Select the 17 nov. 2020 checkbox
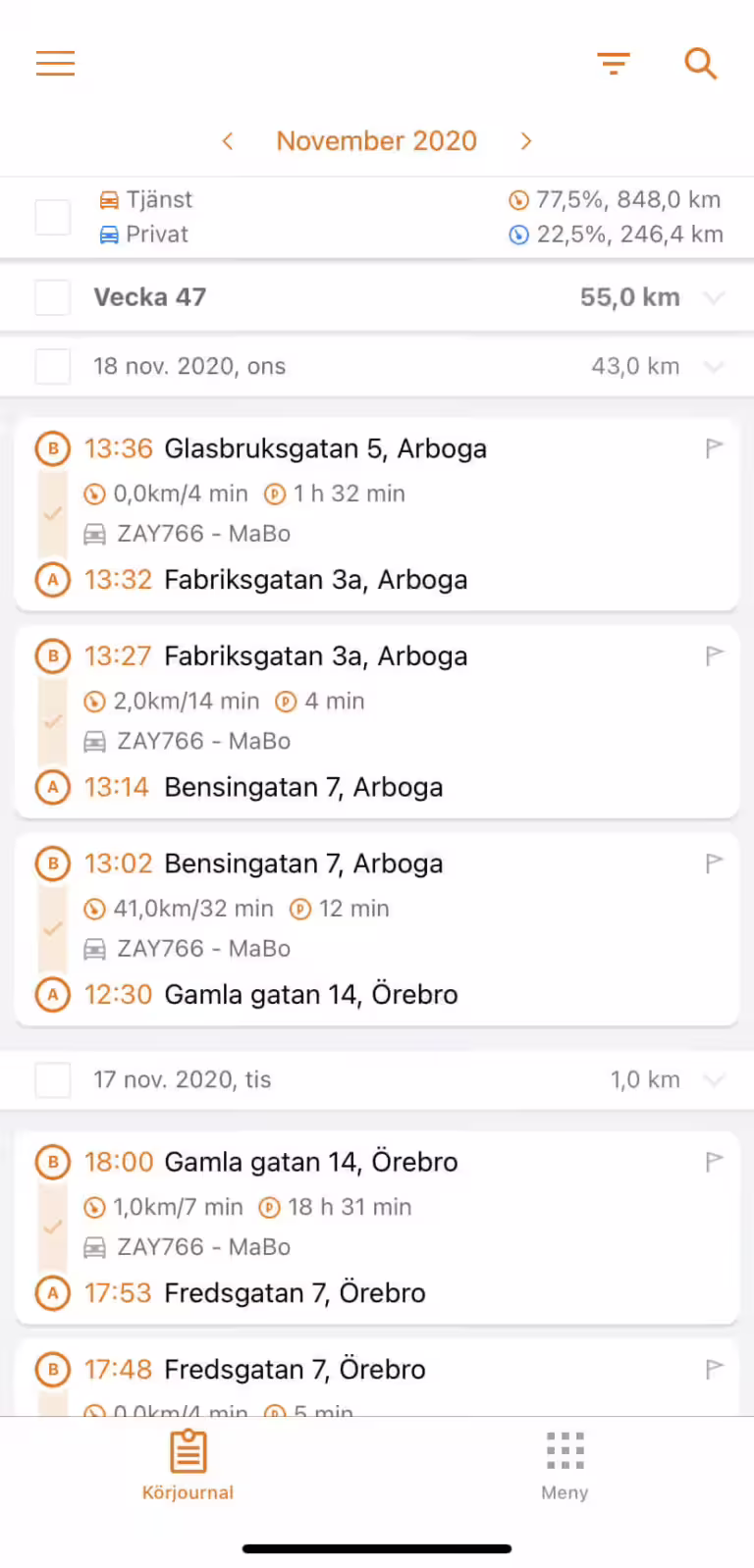Viewport: 754px width, 1568px height. pyautogui.click(x=52, y=1079)
